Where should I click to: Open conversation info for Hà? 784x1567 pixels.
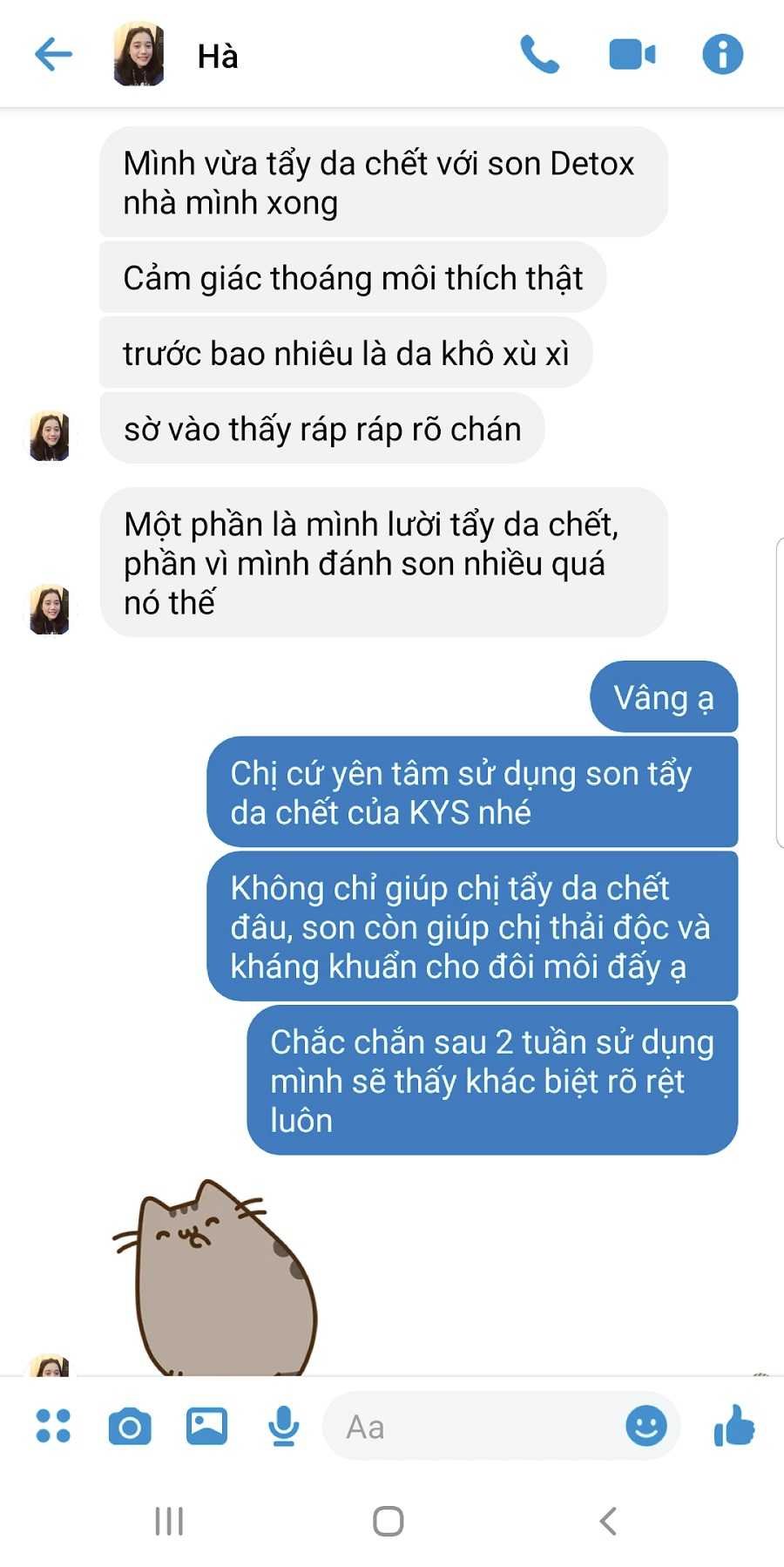[x=722, y=55]
